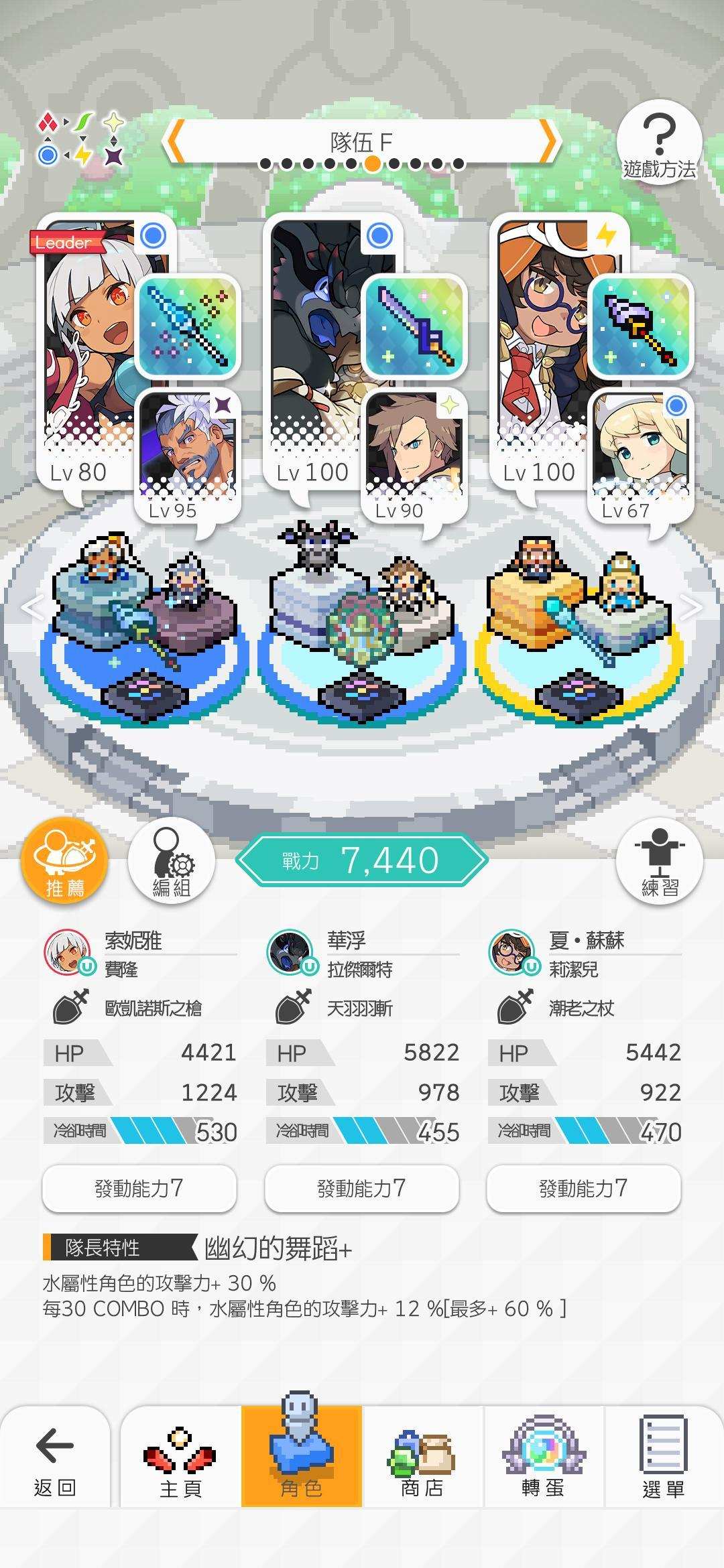Open the 練習 practice button

pyautogui.click(x=659, y=860)
